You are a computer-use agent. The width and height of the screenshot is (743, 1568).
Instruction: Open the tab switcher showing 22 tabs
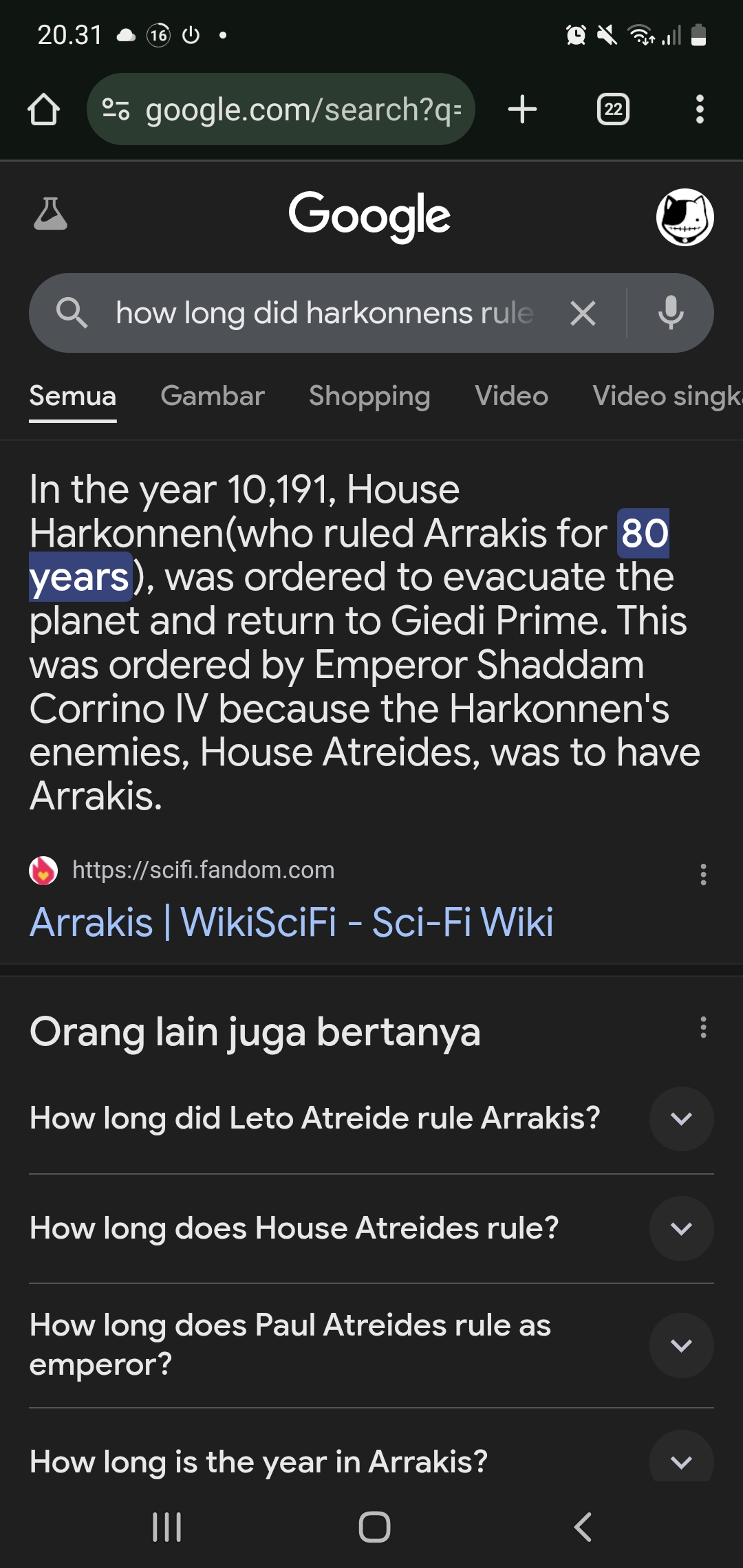point(613,109)
